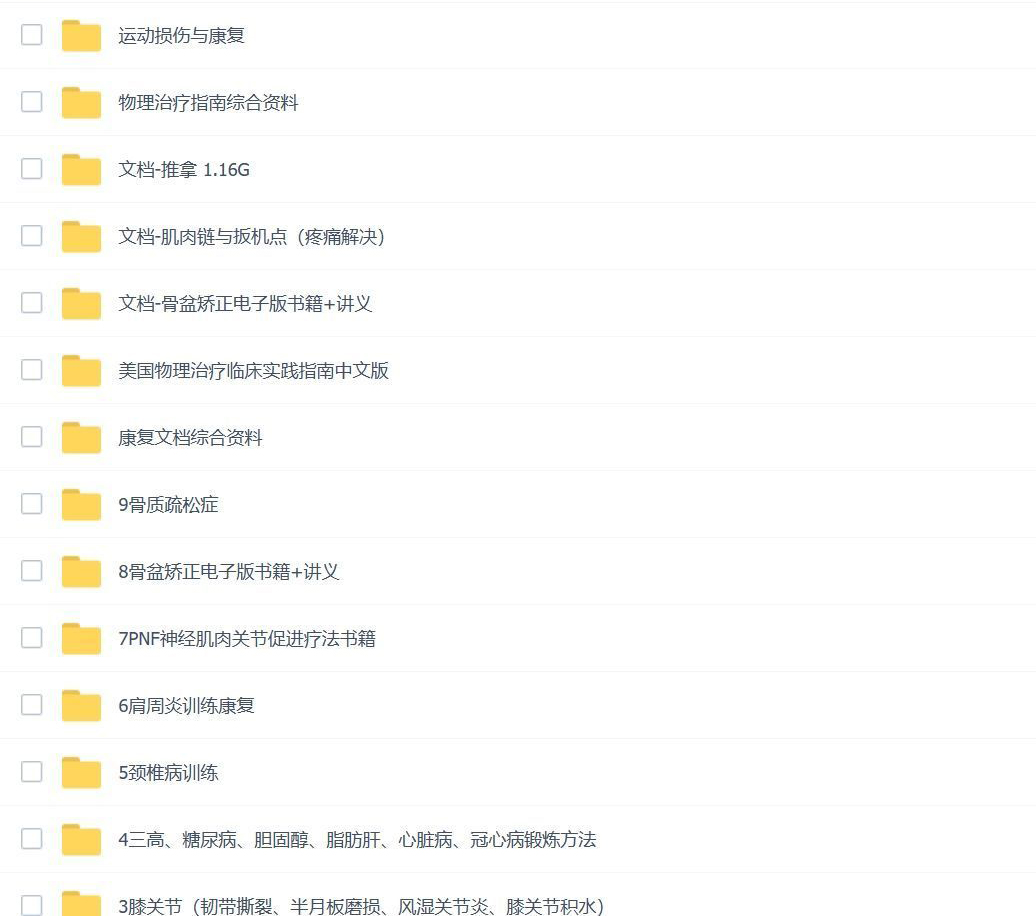Open the 7PNF神经肌肉关节促进疗法书籍 folder
The image size is (1036, 916).
(246, 639)
